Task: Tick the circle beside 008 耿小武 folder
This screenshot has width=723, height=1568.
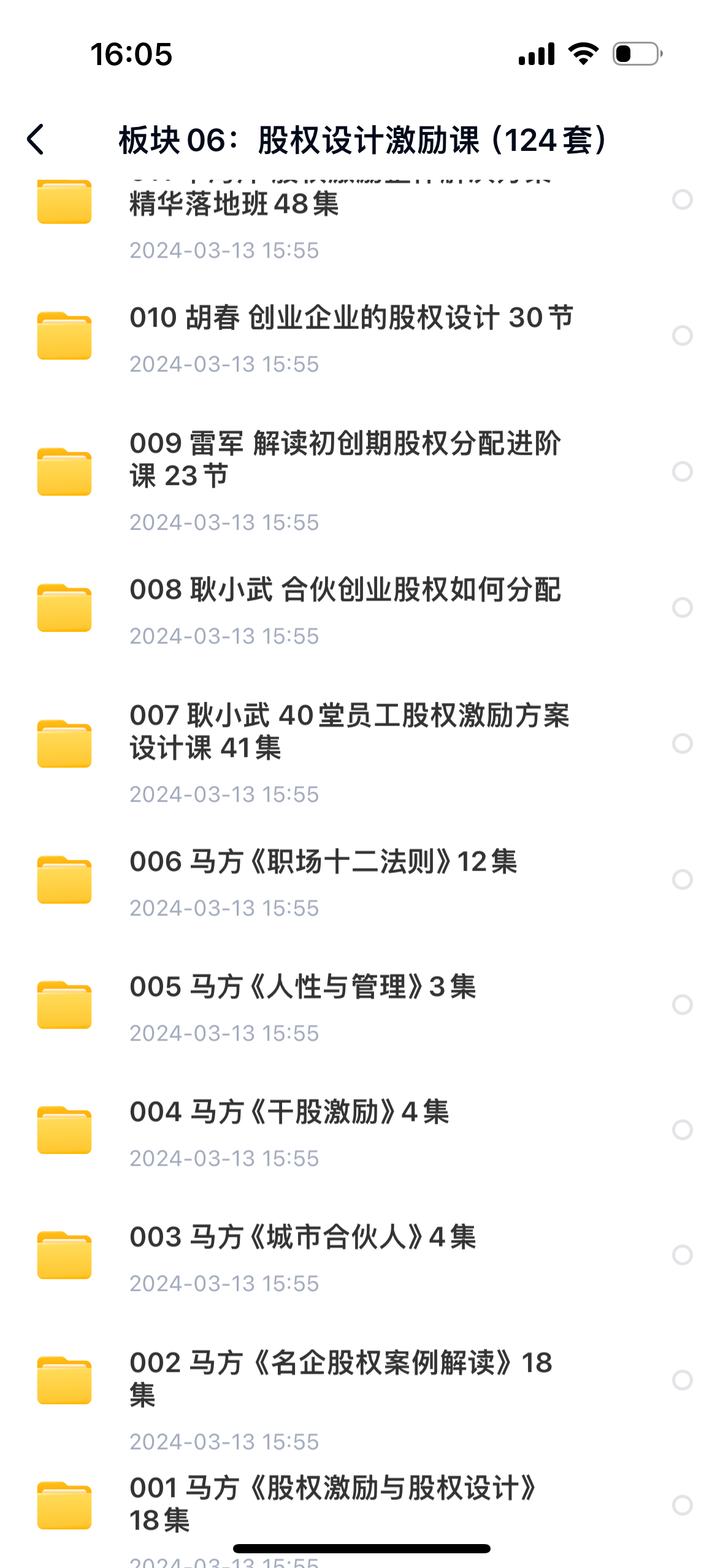Action: pos(682,607)
